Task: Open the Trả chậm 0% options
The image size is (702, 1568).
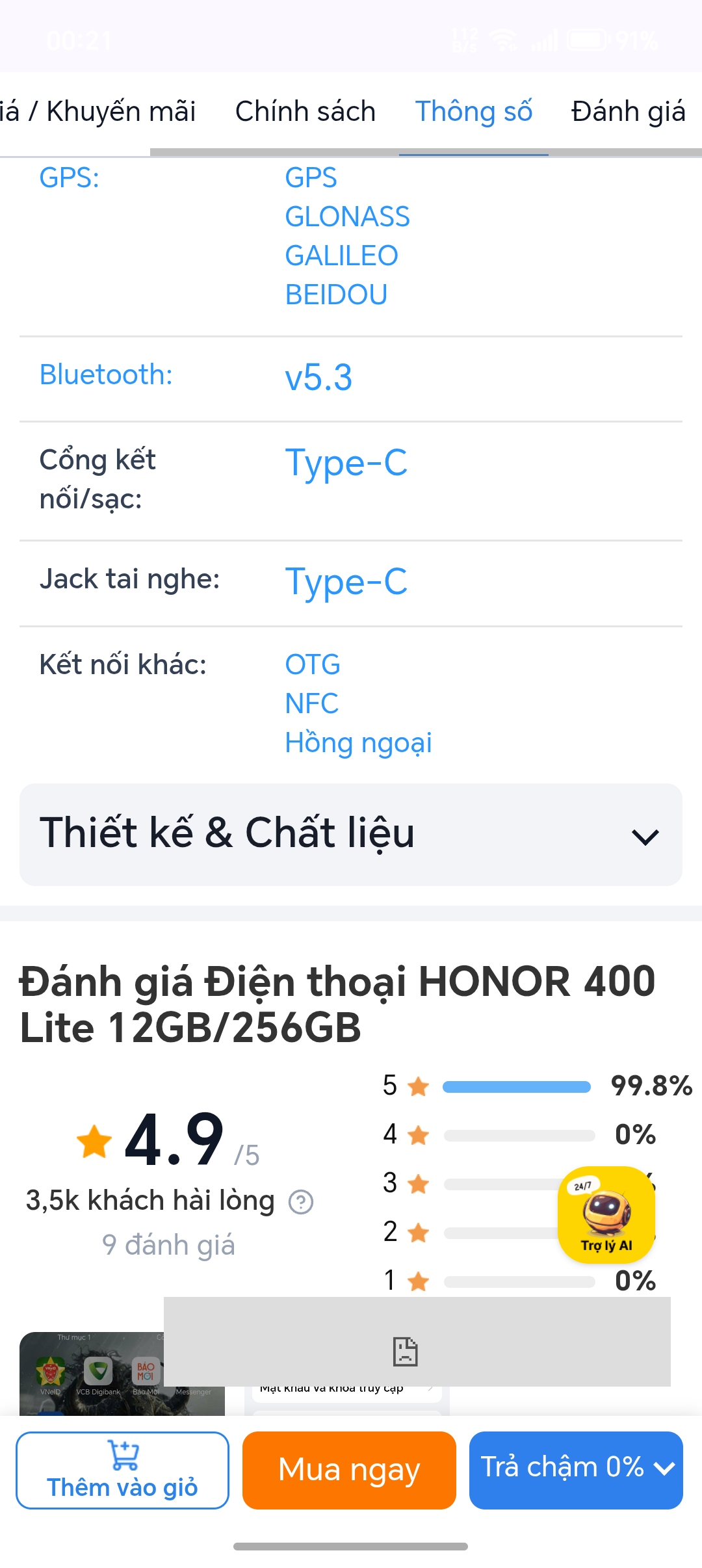Action: pyautogui.click(x=576, y=1470)
